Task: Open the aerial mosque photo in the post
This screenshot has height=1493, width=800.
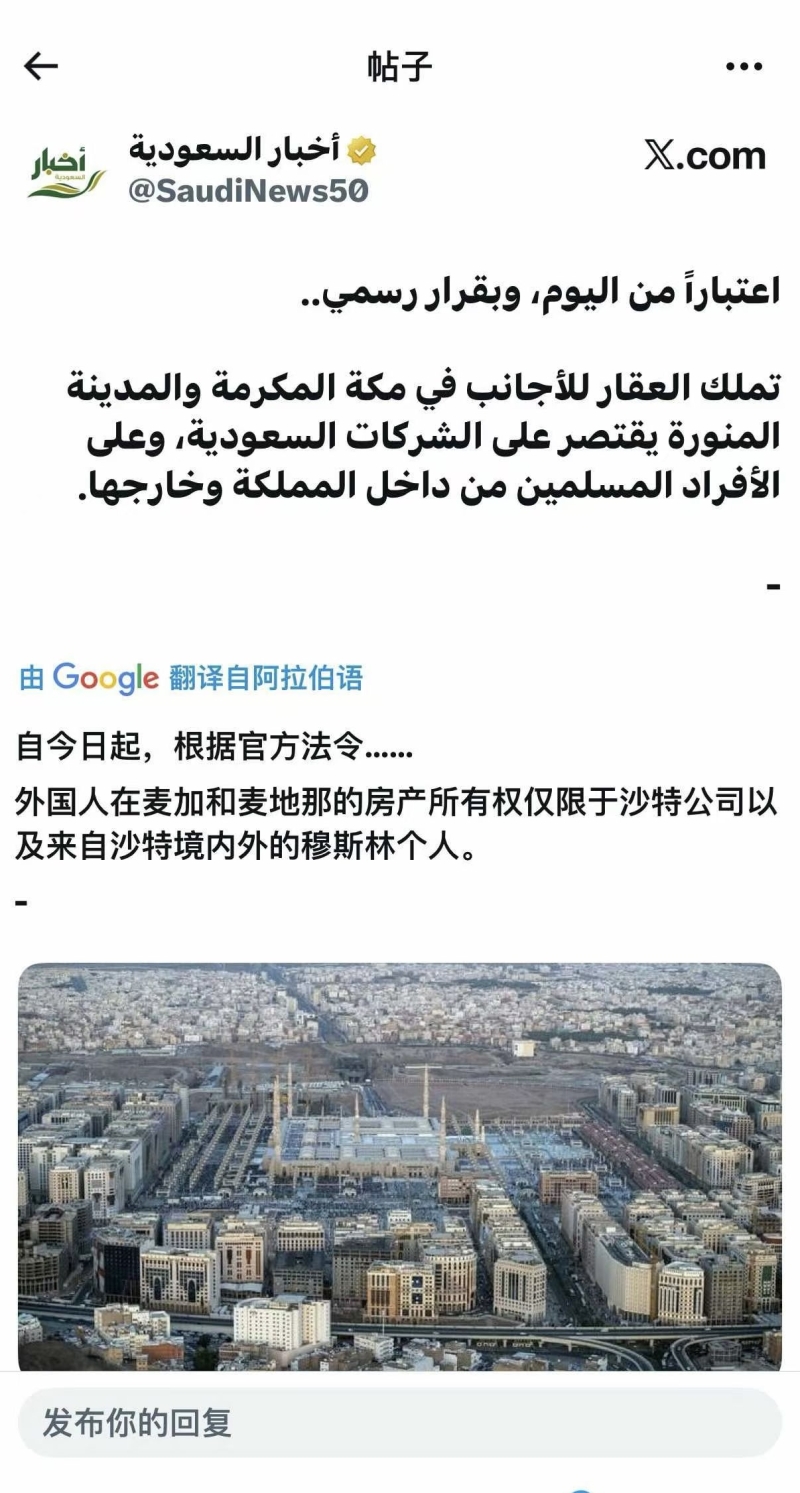Action: [x=400, y=1165]
